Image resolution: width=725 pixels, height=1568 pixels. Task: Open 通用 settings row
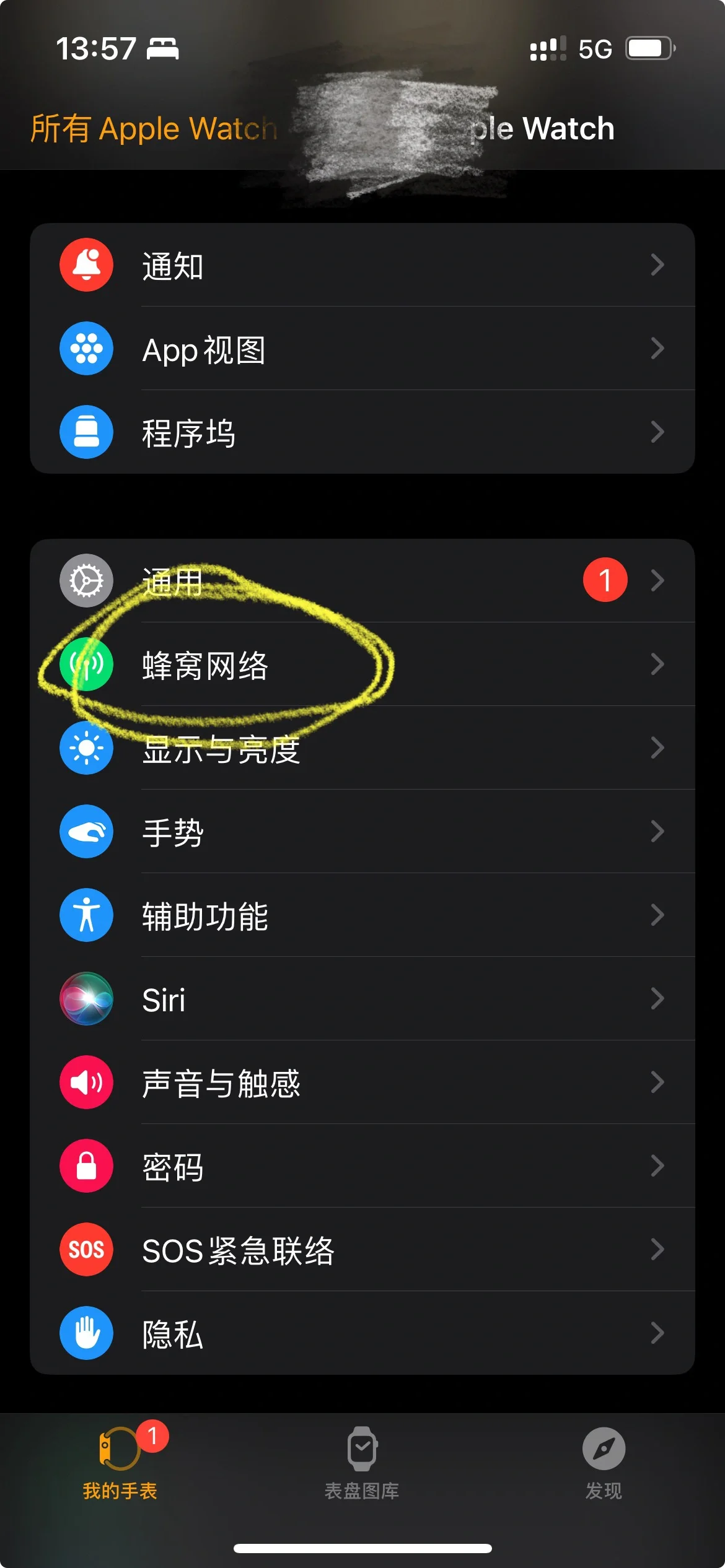(362, 581)
